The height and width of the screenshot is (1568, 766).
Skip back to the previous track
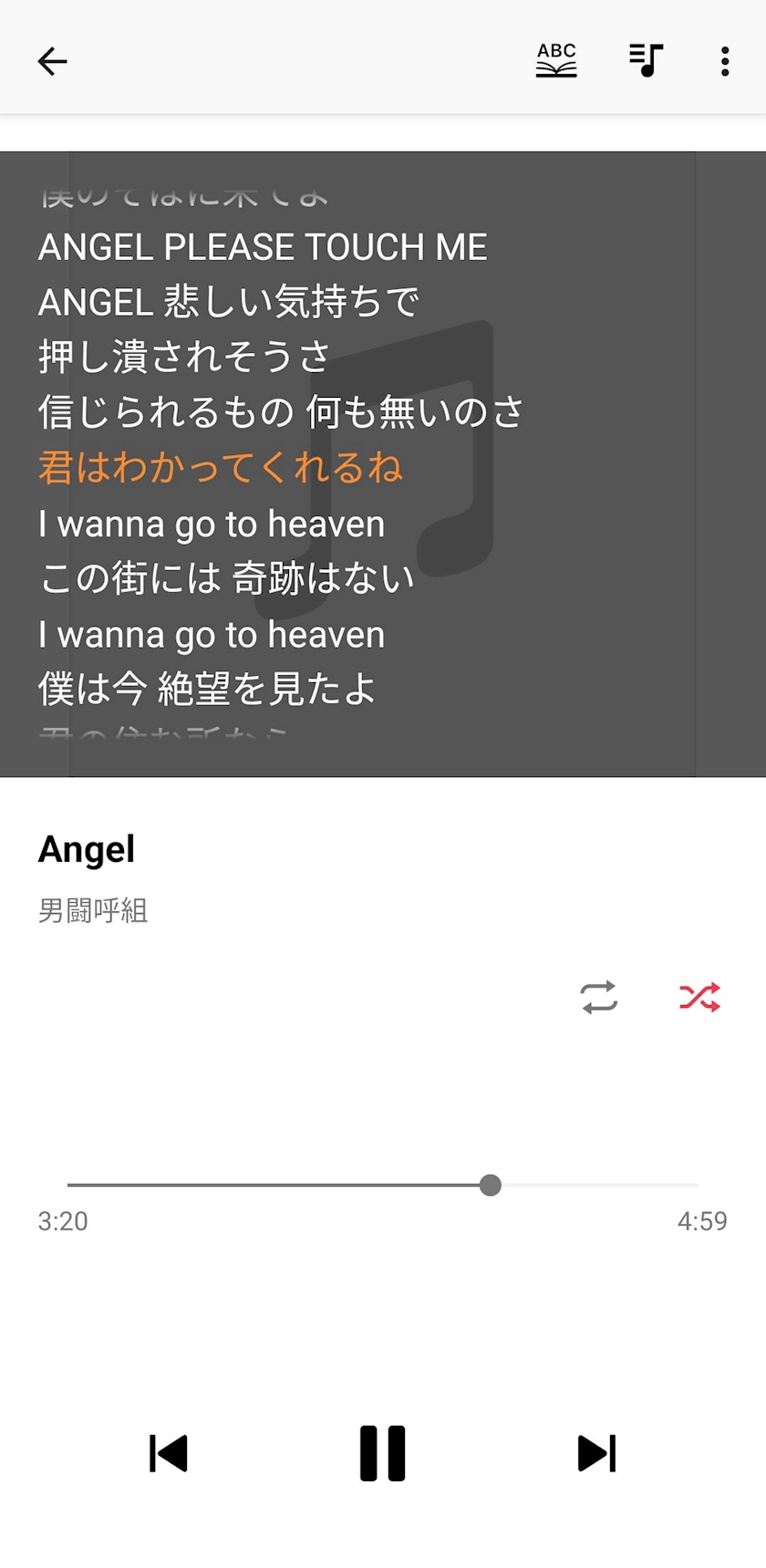click(169, 1453)
